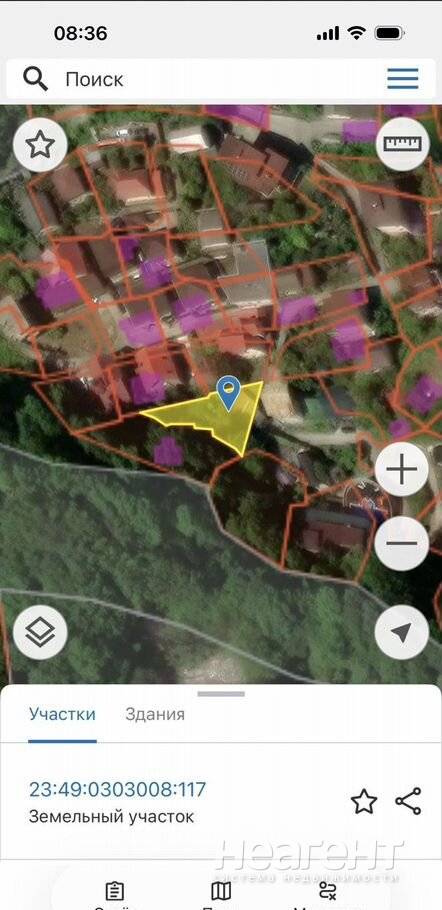Center map on my location

[x=401, y=632]
